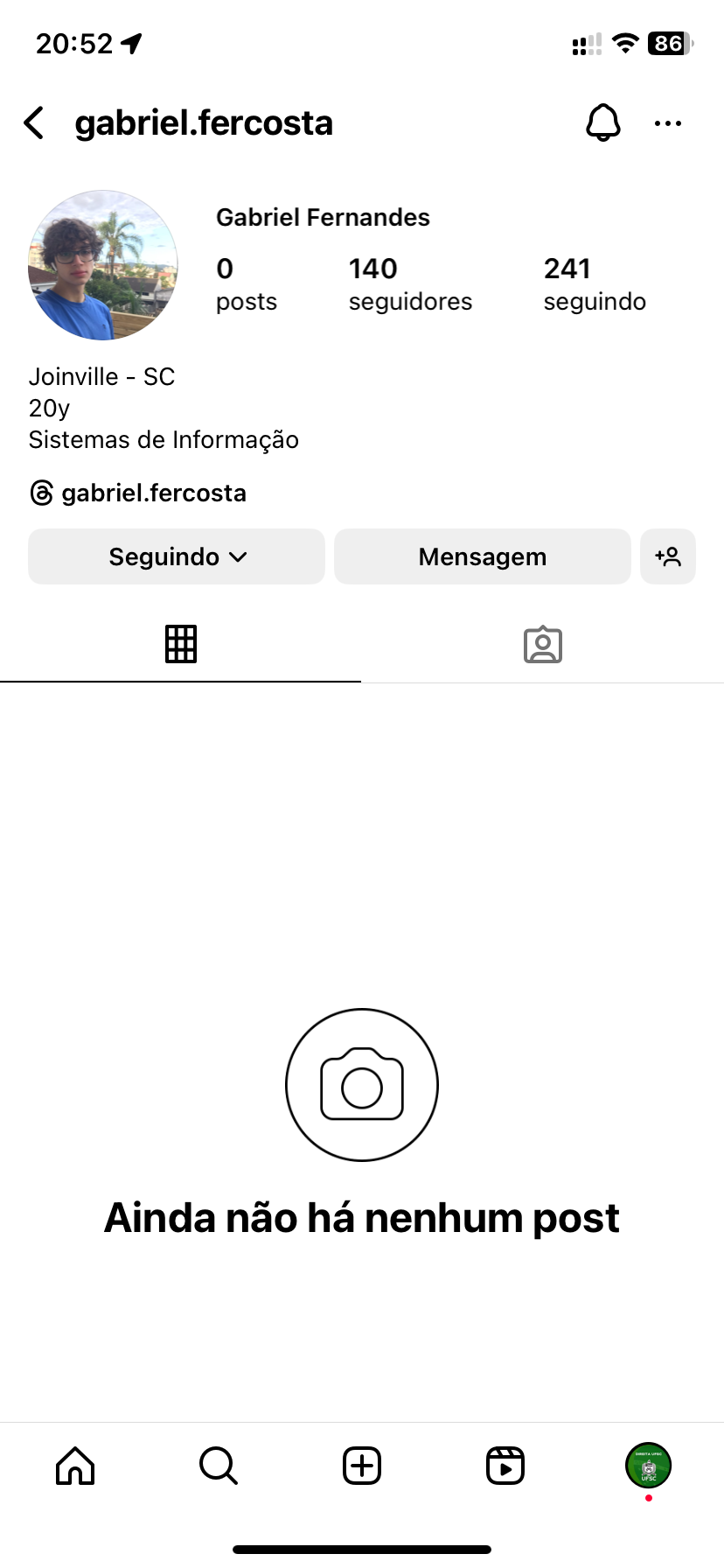
Task: Open the notifications bell for this profile
Action: [602, 123]
